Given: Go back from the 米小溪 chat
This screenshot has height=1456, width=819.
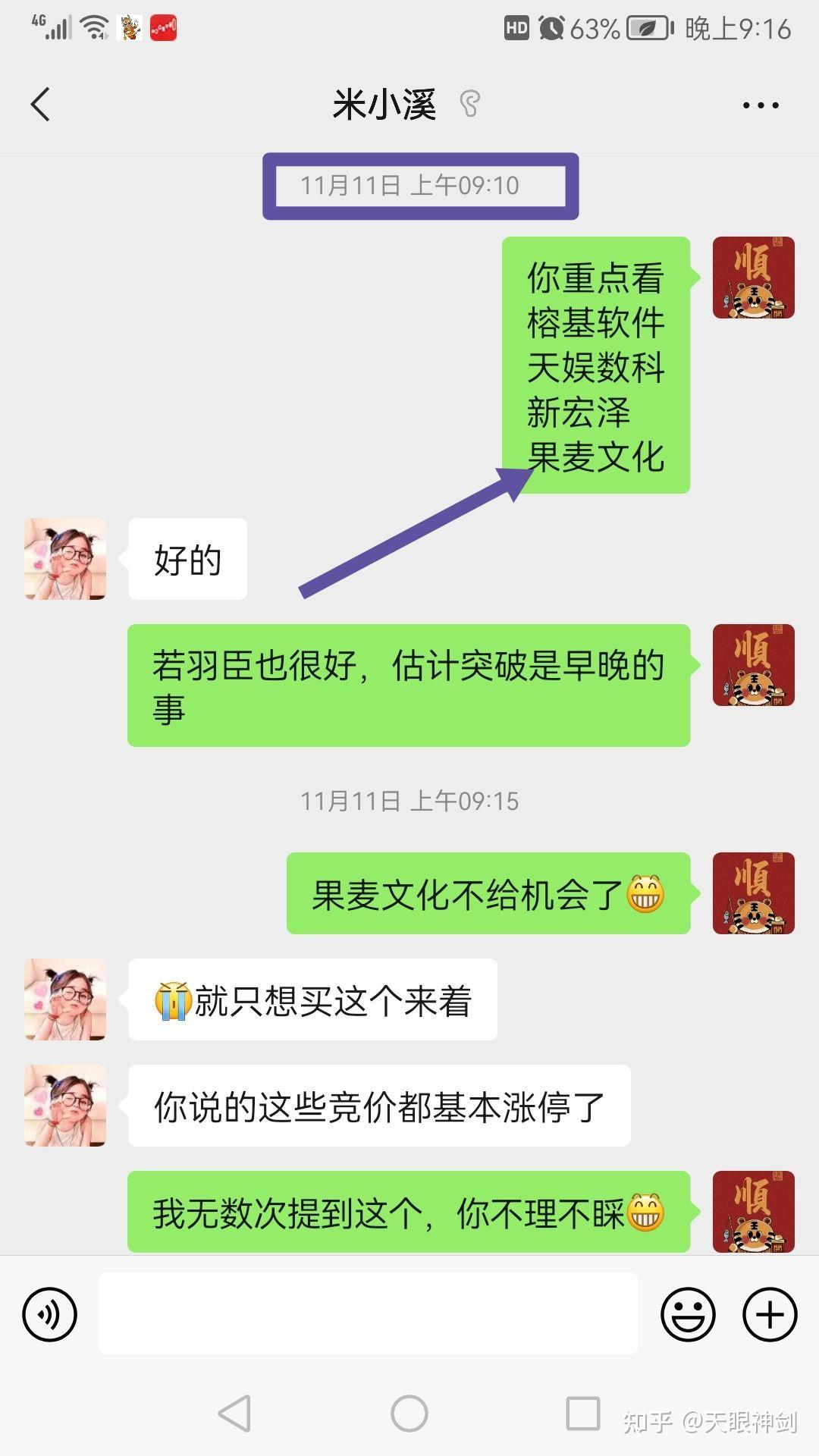Looking at the screenshot, I should click(41, 105).
